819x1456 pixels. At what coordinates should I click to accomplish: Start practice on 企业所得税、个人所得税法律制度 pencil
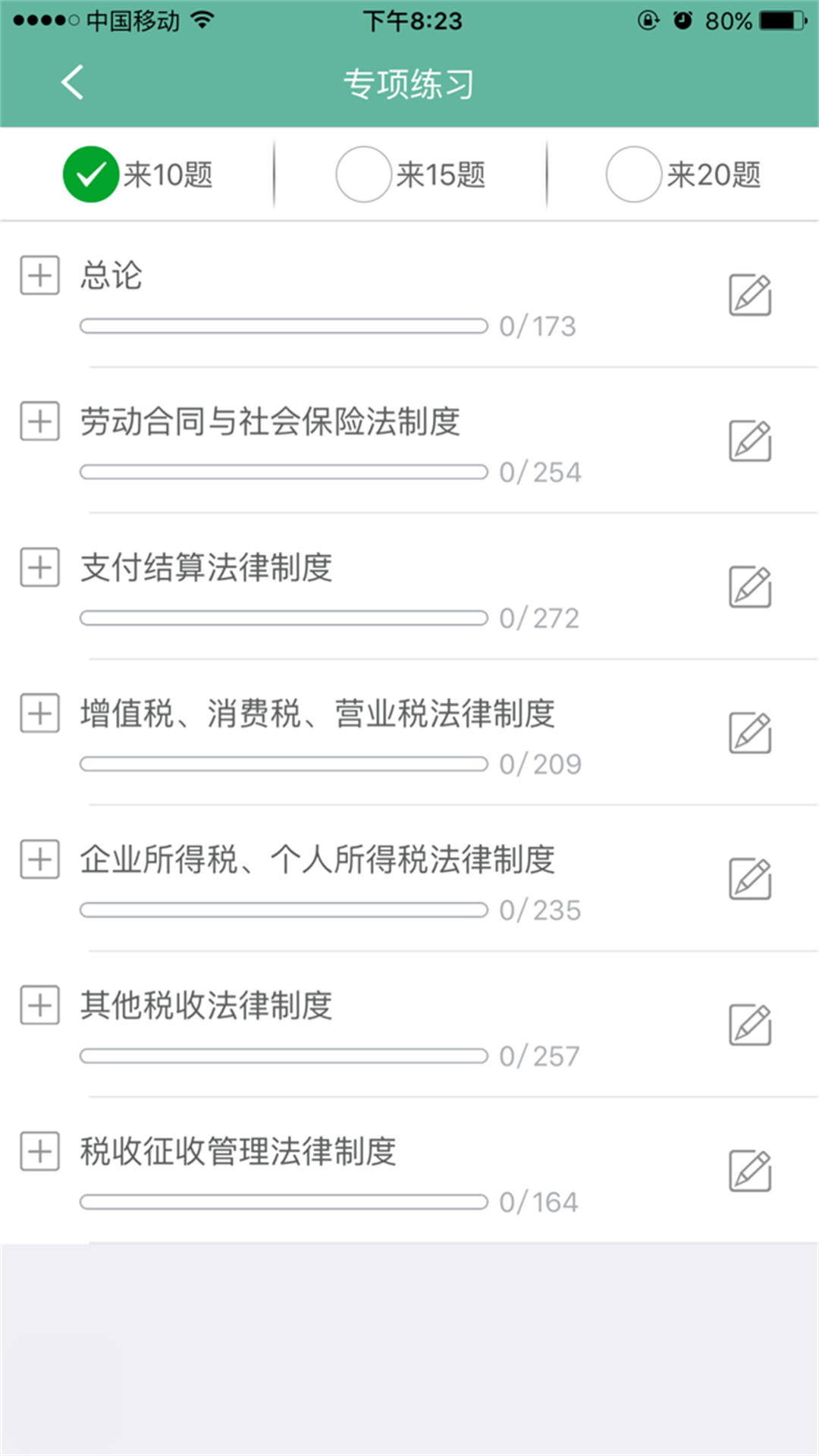(x=750, y=879)
